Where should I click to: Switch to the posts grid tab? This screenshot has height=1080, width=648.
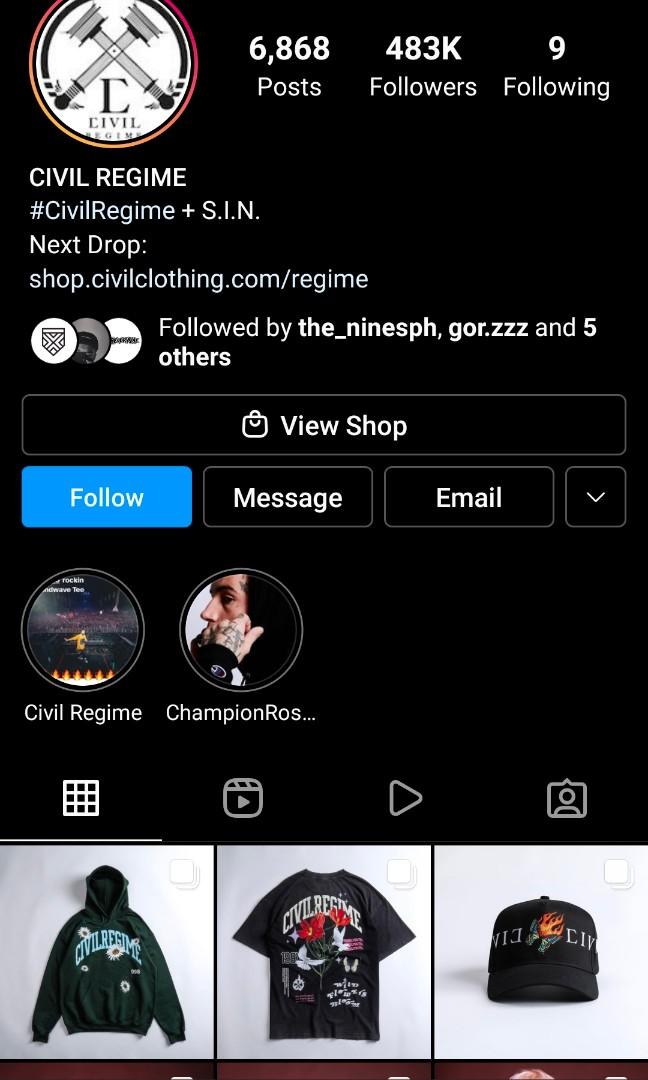pyautogui.click(x=81, y=798)
